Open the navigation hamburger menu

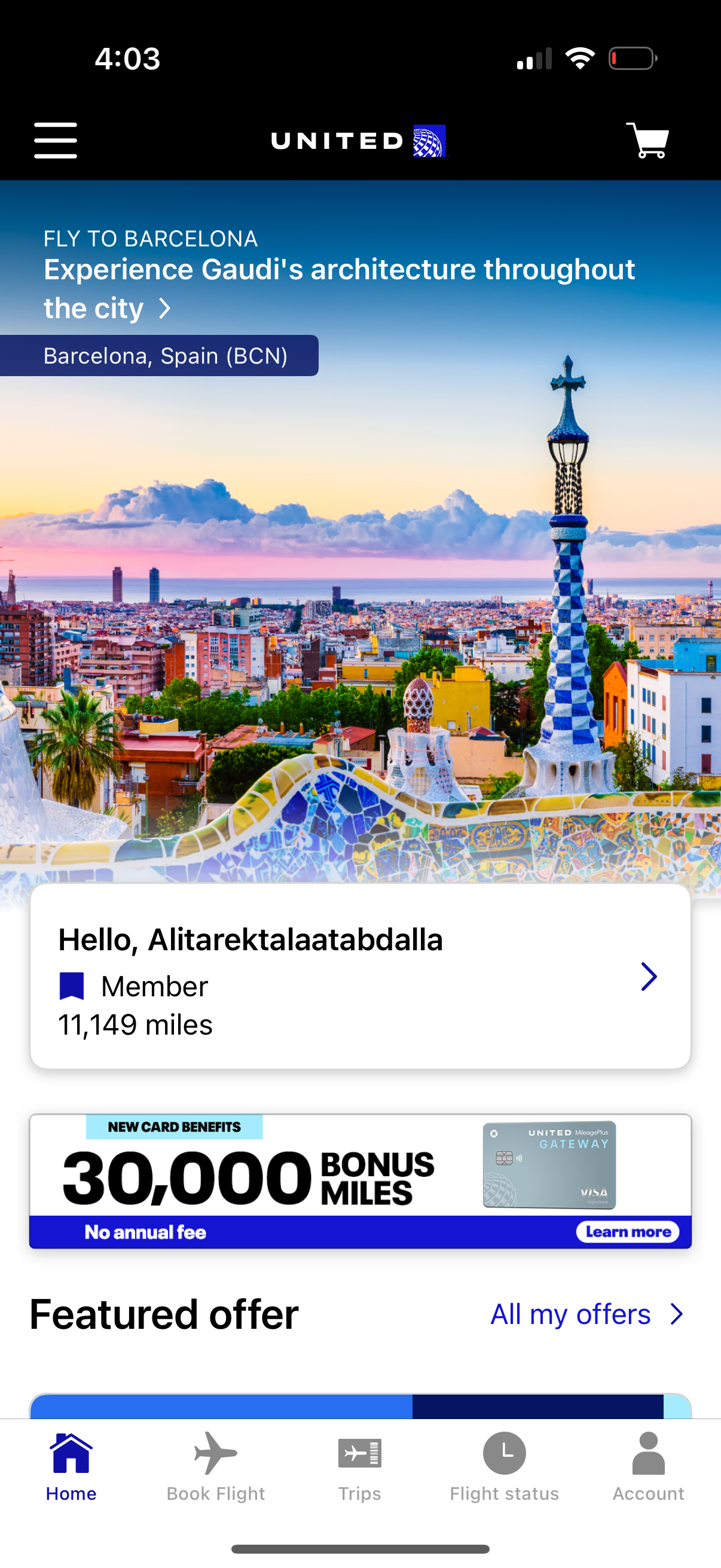click(x=55, y=140)
